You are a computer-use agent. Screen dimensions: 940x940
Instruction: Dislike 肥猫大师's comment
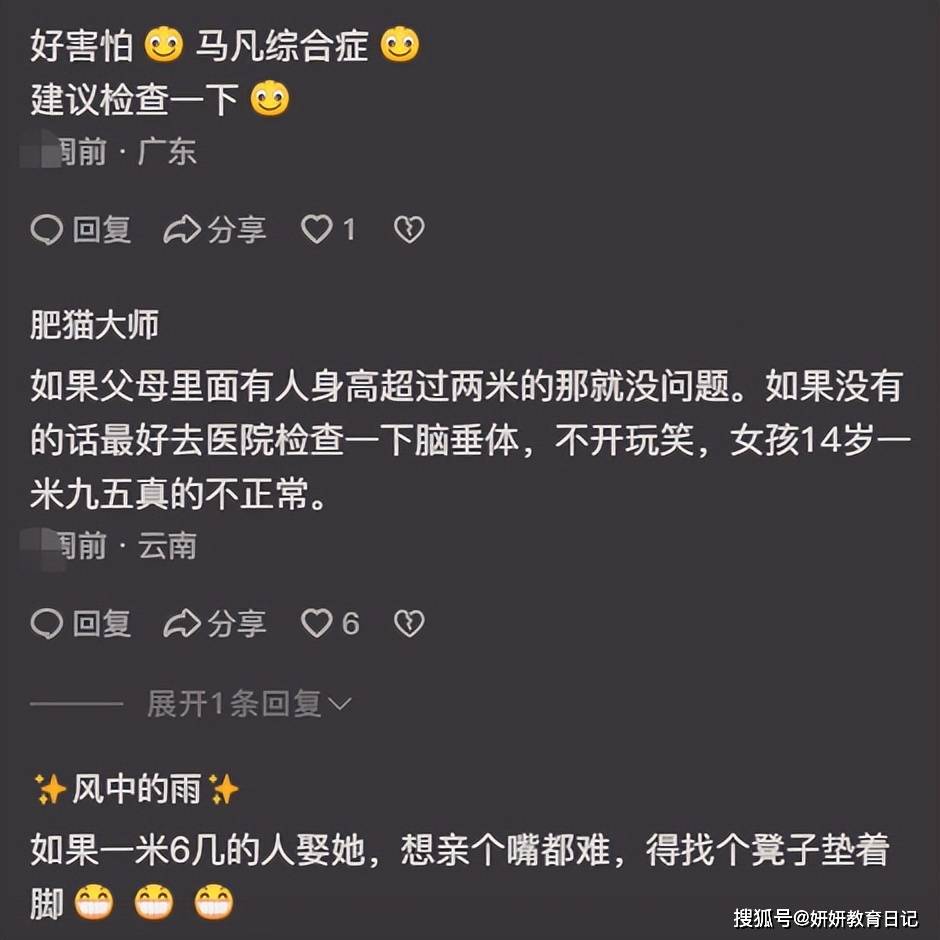(408, 624)
